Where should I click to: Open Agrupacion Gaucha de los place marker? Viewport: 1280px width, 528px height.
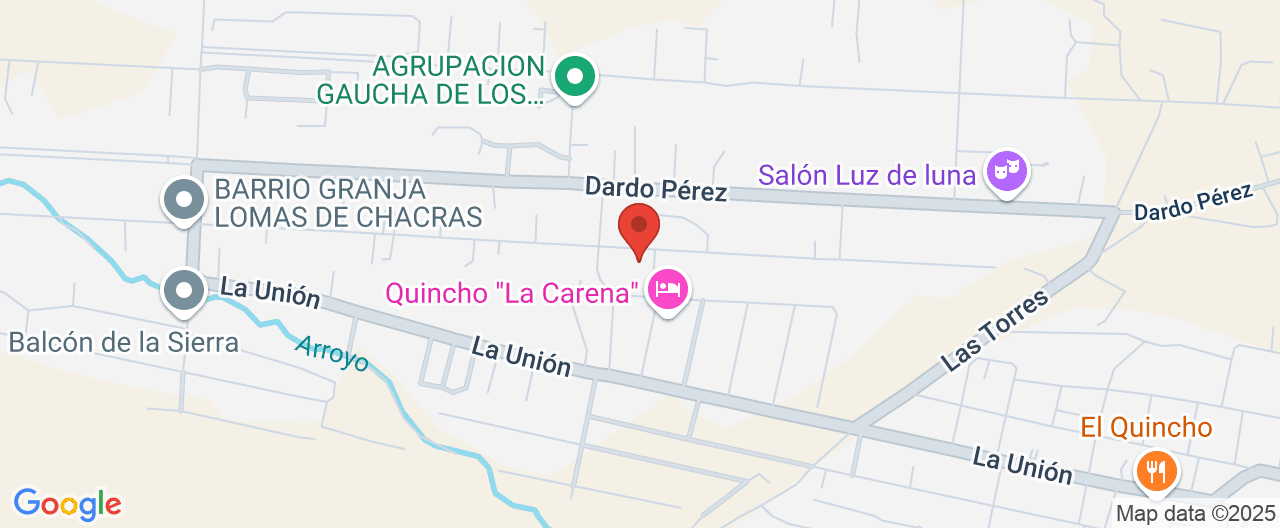575,77
